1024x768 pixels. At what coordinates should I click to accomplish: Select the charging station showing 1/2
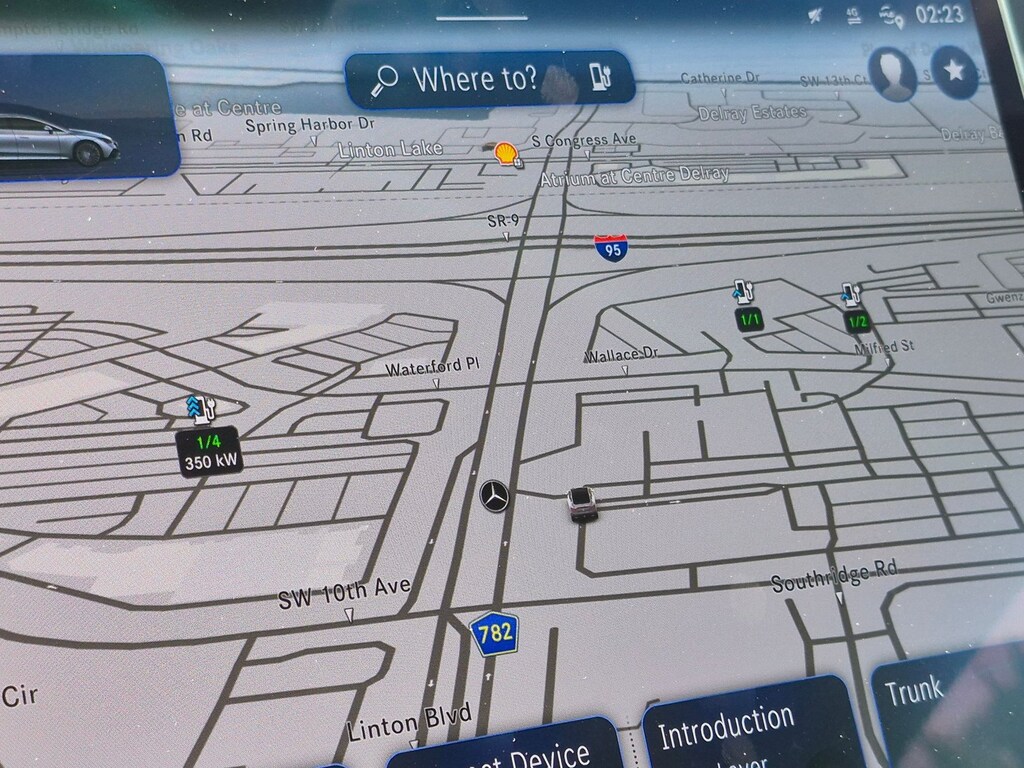[855, 308]
